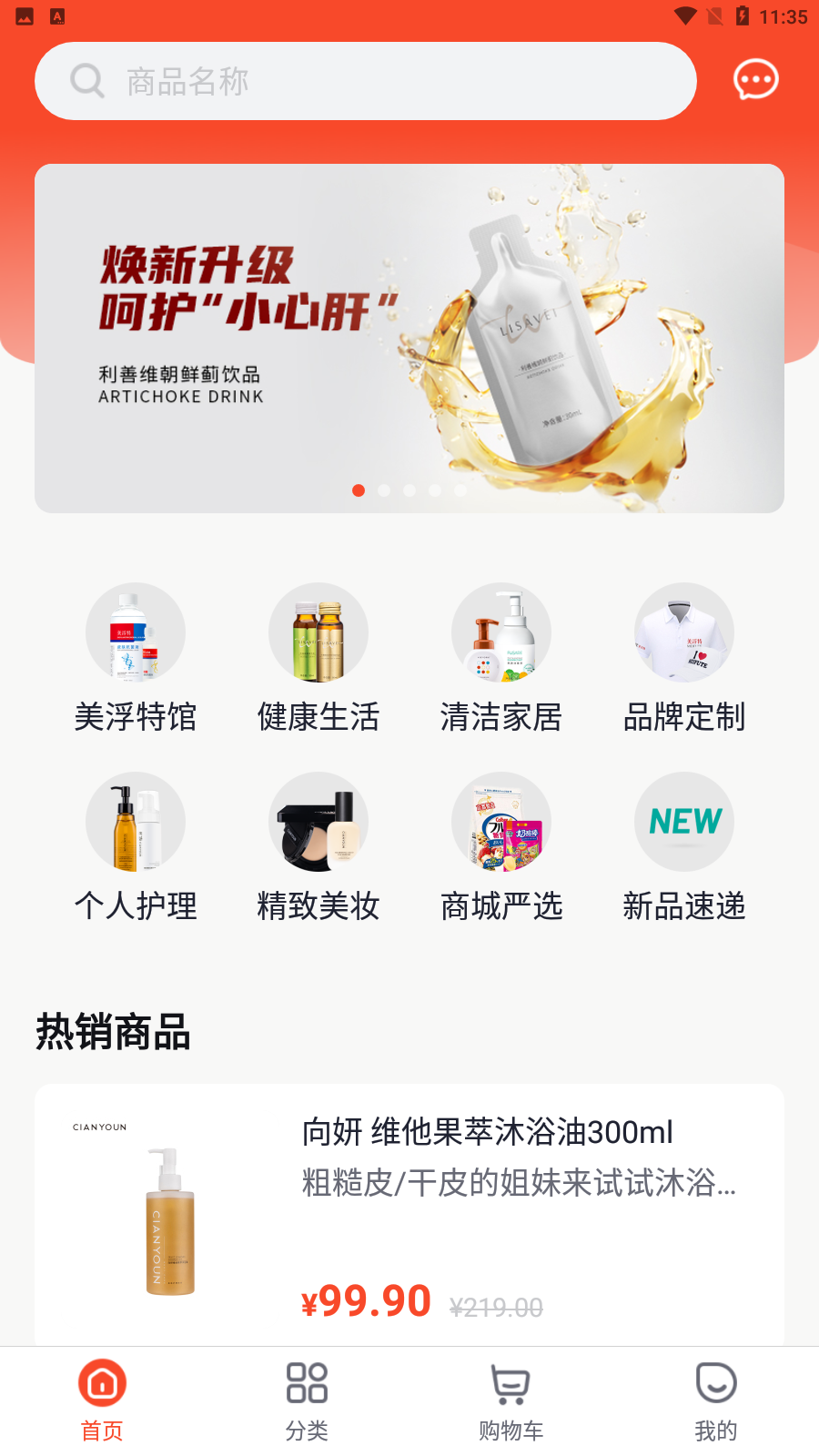Viewport: 819px width, 1456px height.
Task: Open the 向妍 维他果萃沐浴油300ml product
Action: (x=409, y=1215)
